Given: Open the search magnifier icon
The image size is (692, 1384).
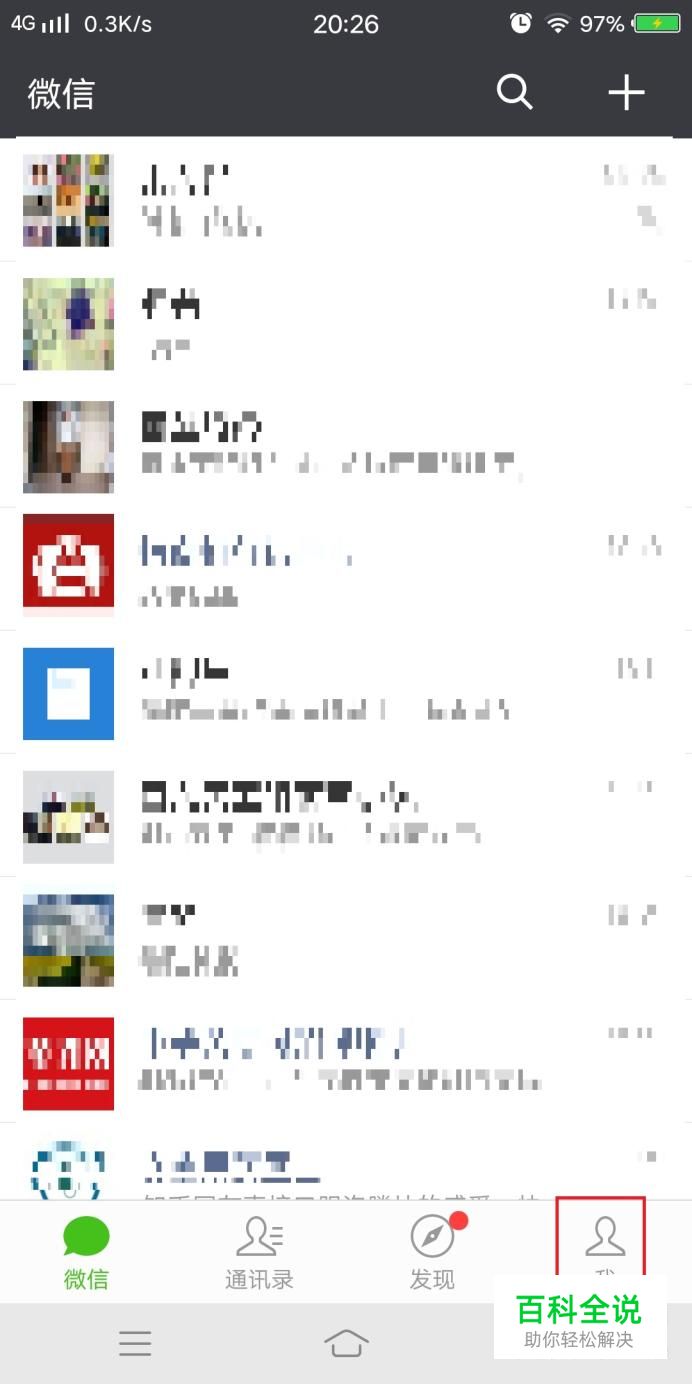Looking at the screenshot, I should pos(514,93).
